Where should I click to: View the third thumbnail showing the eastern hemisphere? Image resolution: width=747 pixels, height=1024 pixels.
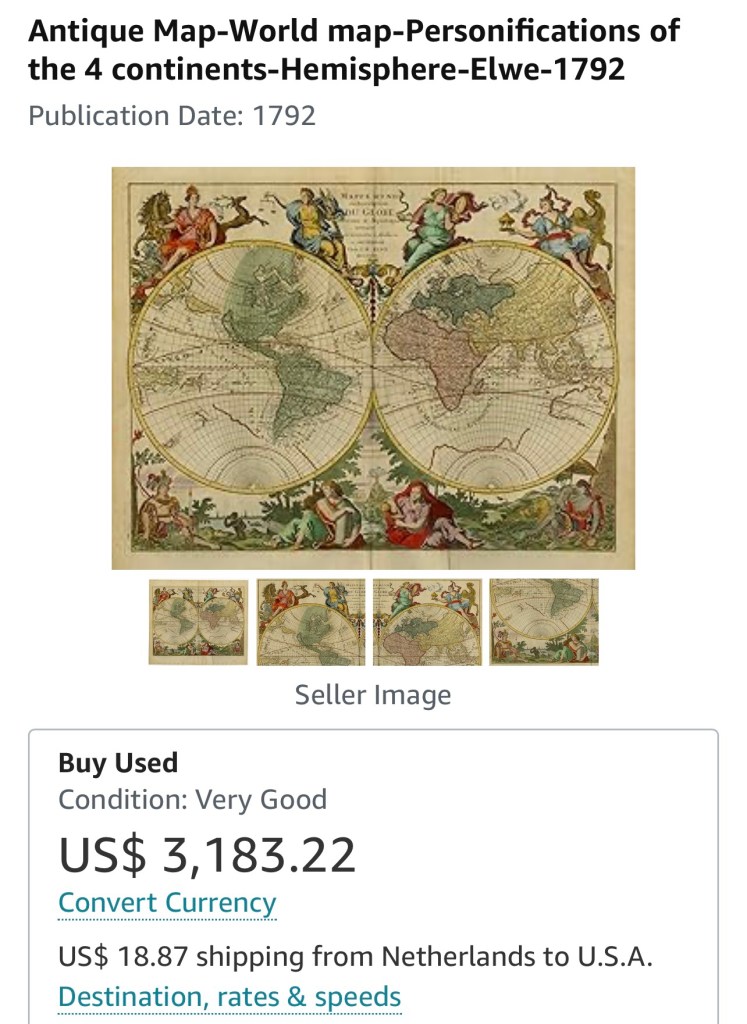point(427,622)
